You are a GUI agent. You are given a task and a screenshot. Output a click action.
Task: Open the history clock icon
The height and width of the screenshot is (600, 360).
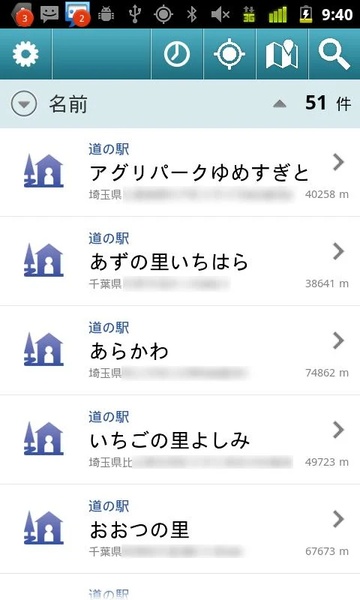tap(177, 54)
